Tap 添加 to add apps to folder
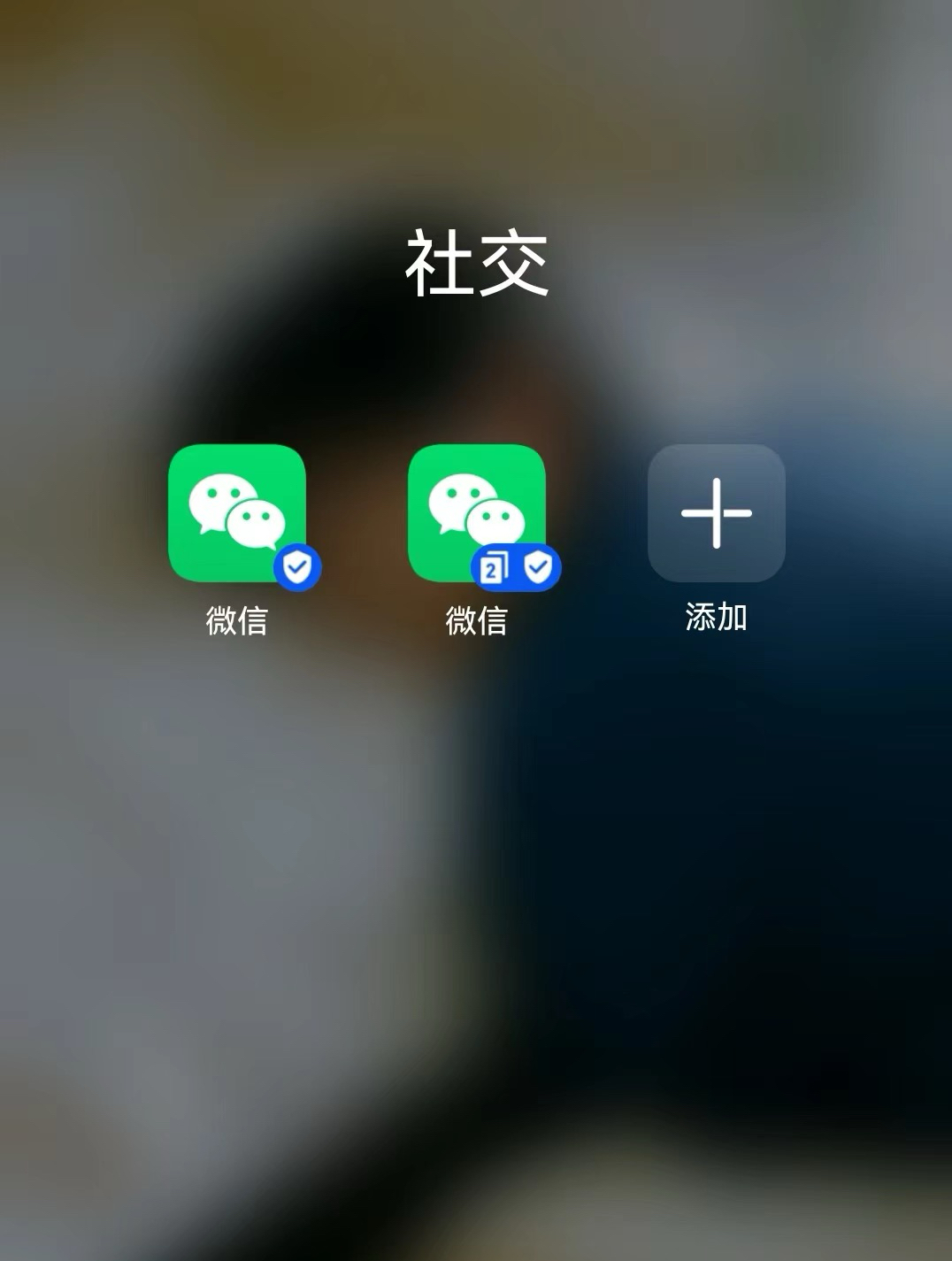This screenshot has height=1261, width=952. tap(716, 513)
